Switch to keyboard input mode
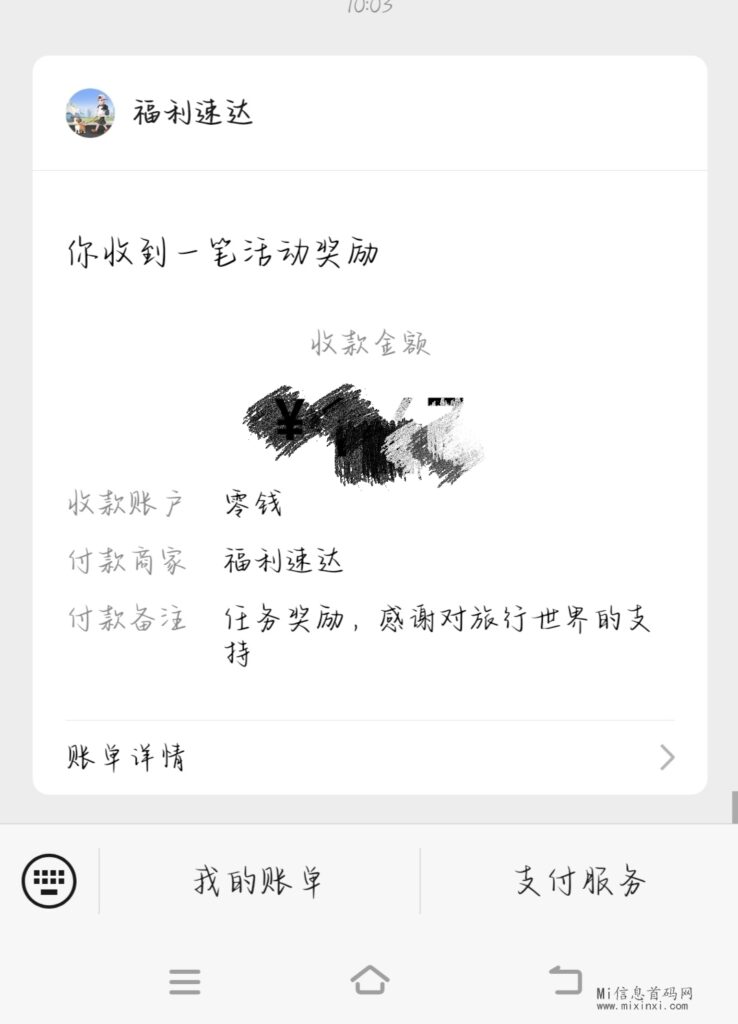This screenshot has height=1024, width=738. (x=49, y=881)
